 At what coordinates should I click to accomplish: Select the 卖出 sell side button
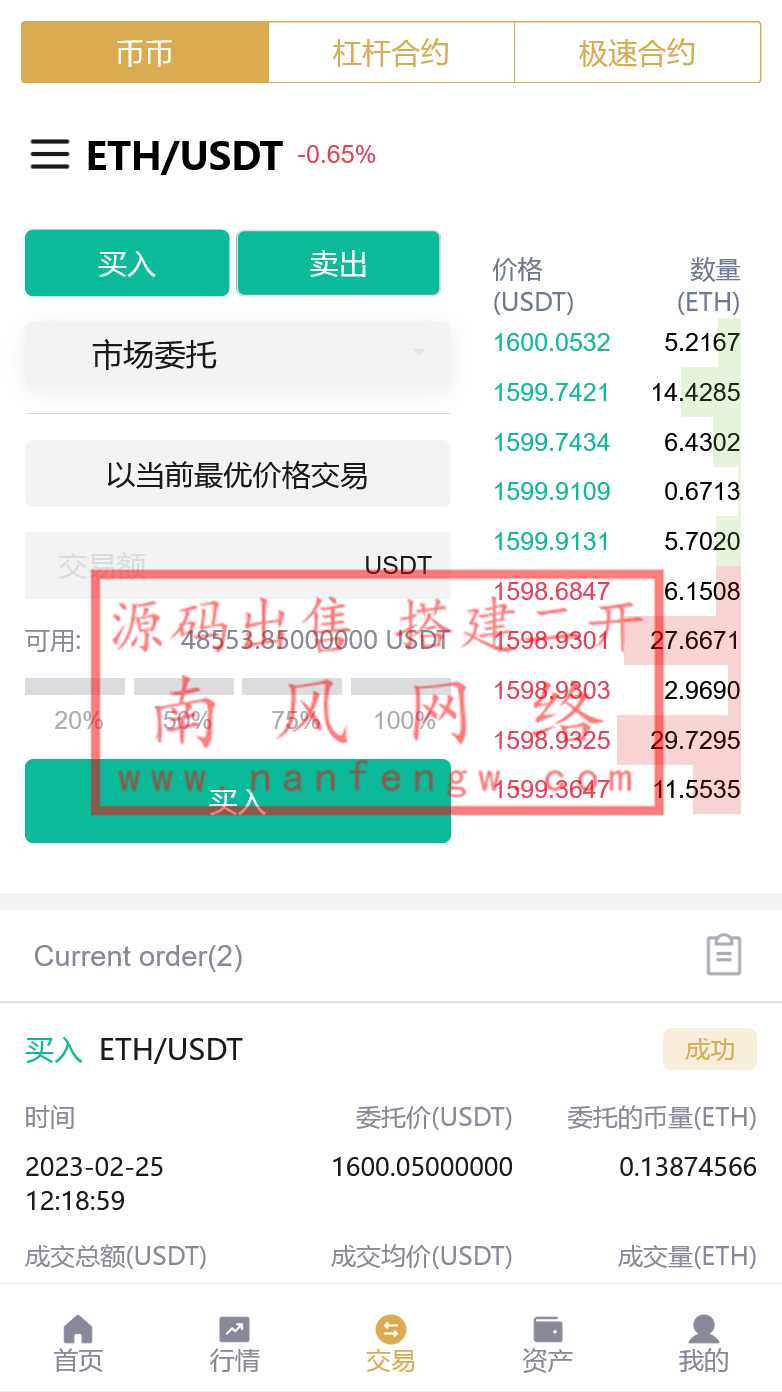click(x=338, y=264)
